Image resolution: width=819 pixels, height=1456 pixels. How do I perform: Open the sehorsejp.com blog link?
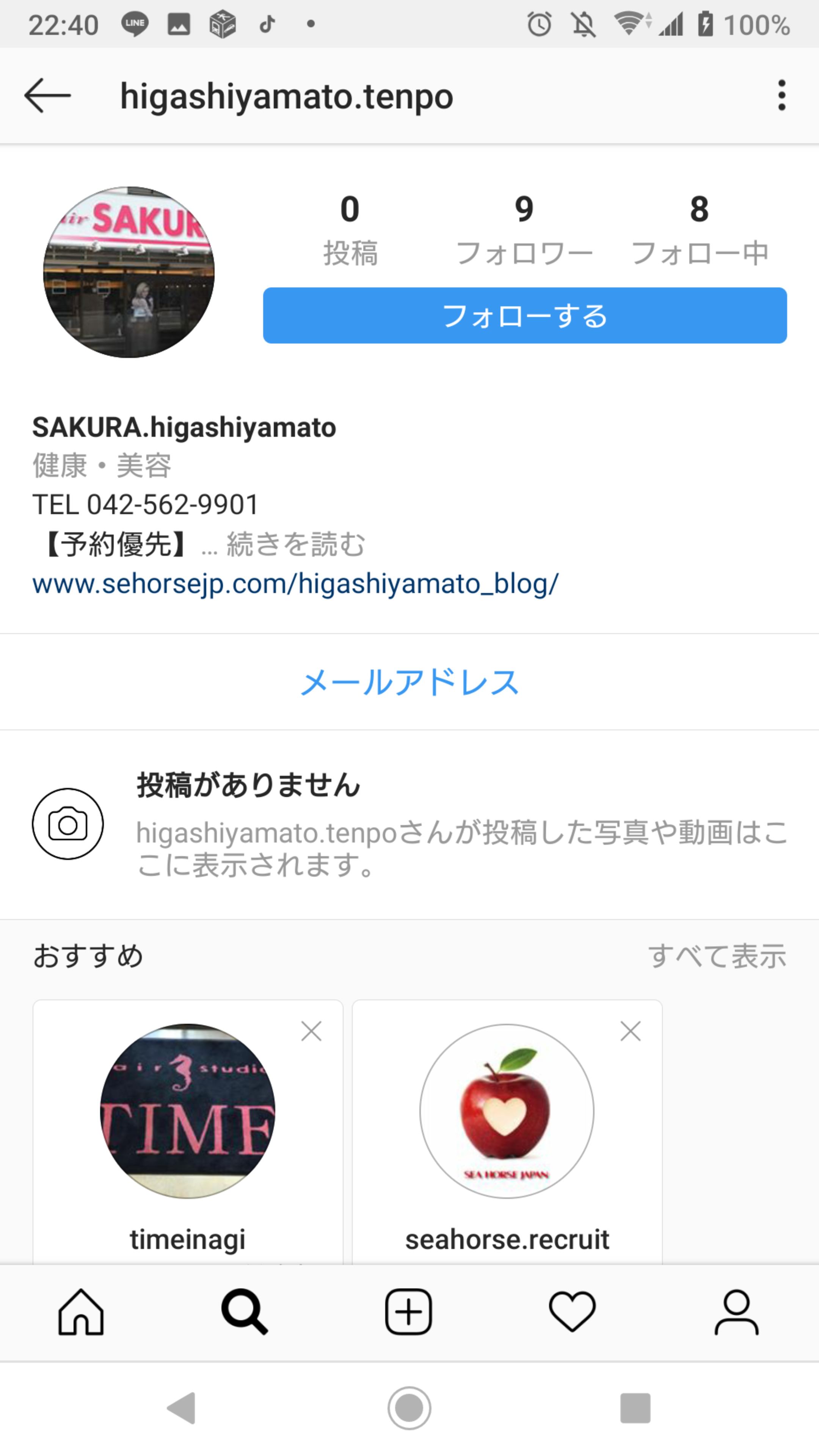(x=296, y=583)
